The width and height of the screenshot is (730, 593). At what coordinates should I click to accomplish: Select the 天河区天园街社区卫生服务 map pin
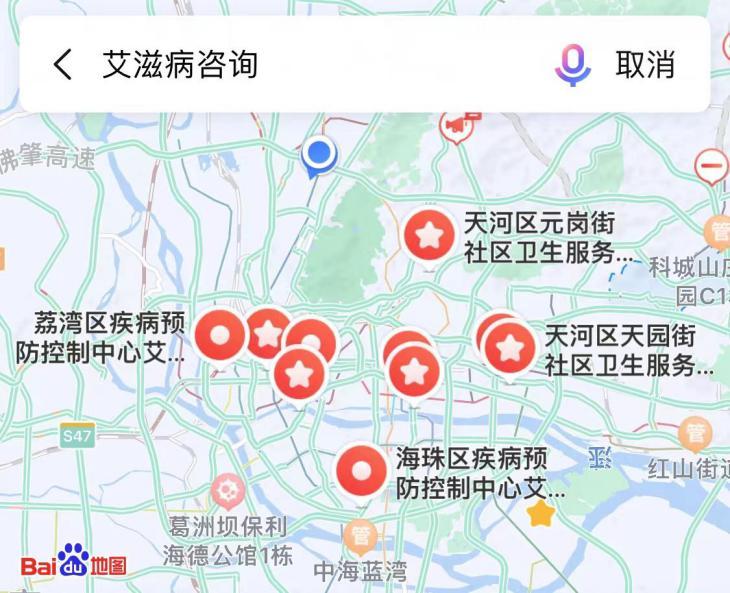tap(510, 348)
